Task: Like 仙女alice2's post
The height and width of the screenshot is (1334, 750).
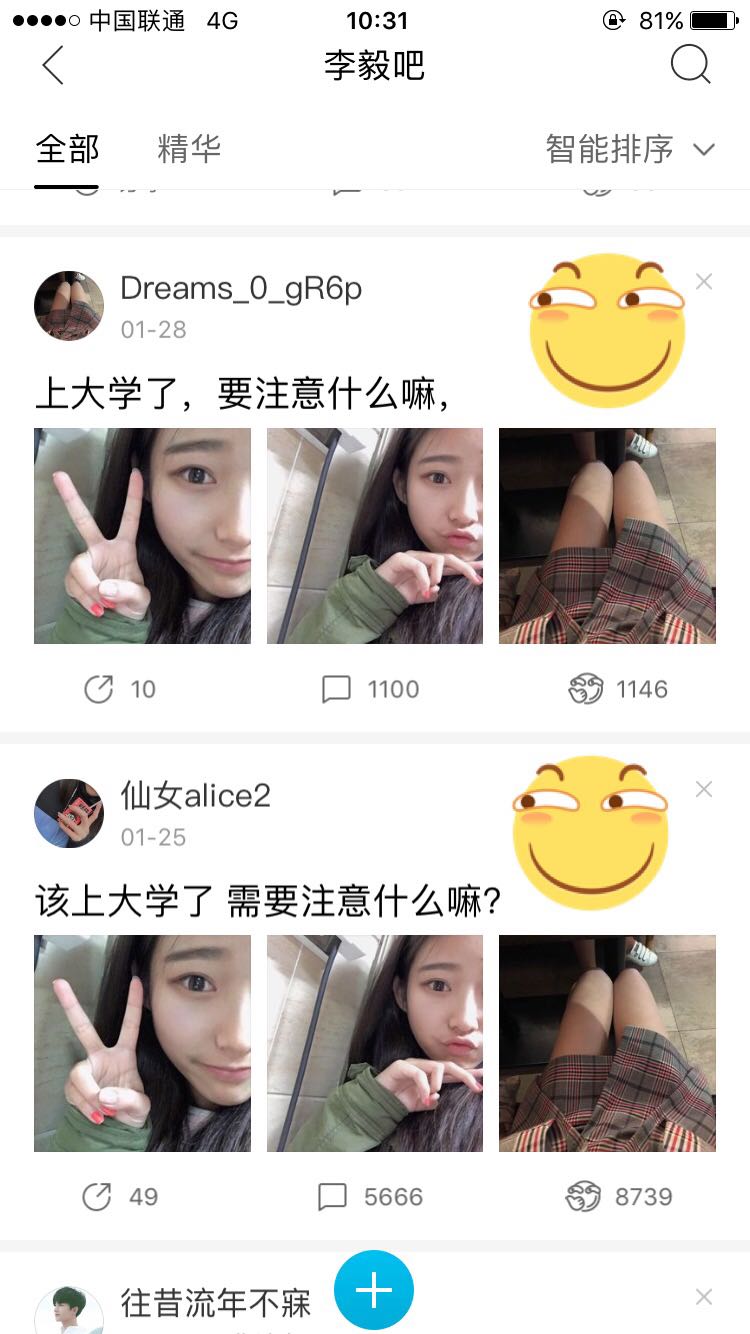Action: 619,1197
